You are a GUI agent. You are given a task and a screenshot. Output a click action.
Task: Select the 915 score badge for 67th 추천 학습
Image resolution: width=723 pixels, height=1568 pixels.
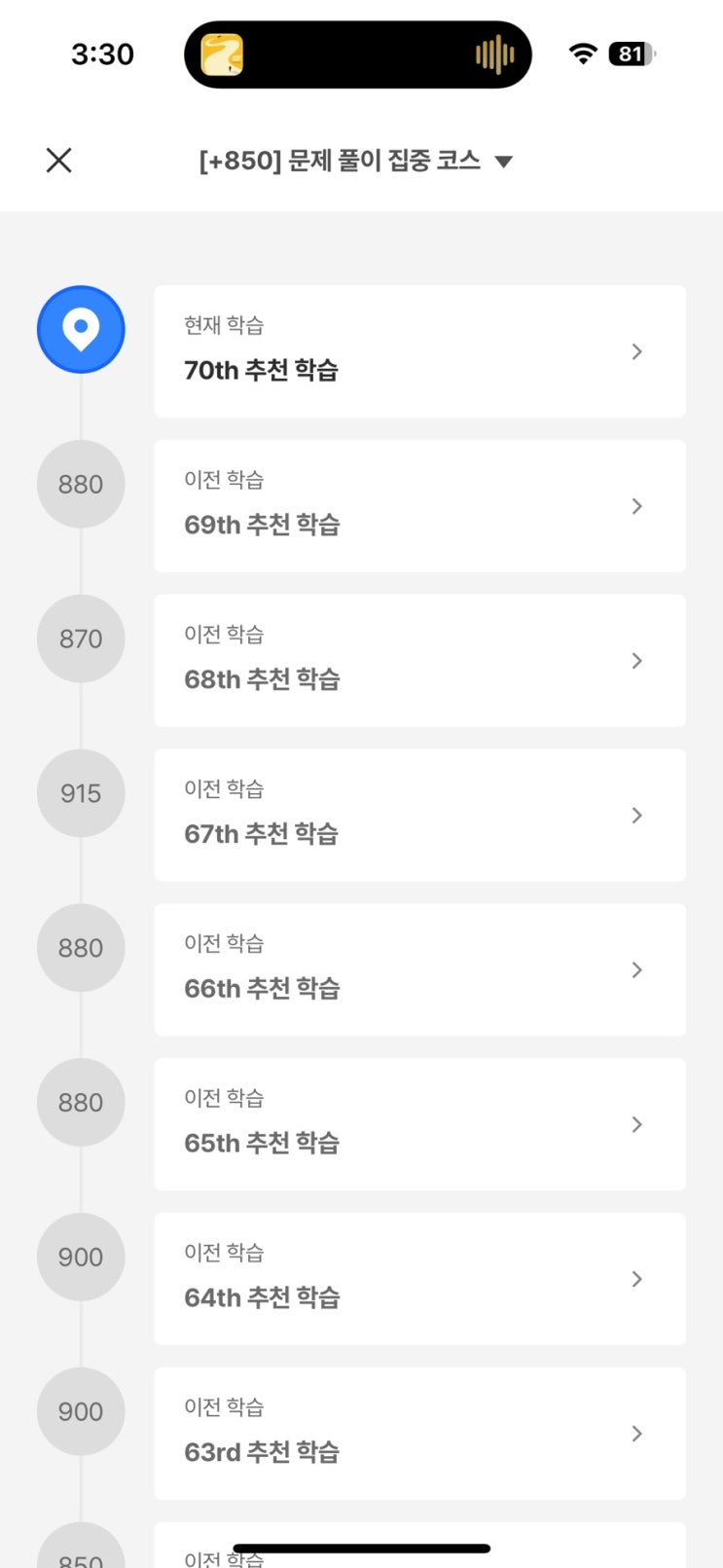point(81,793)
